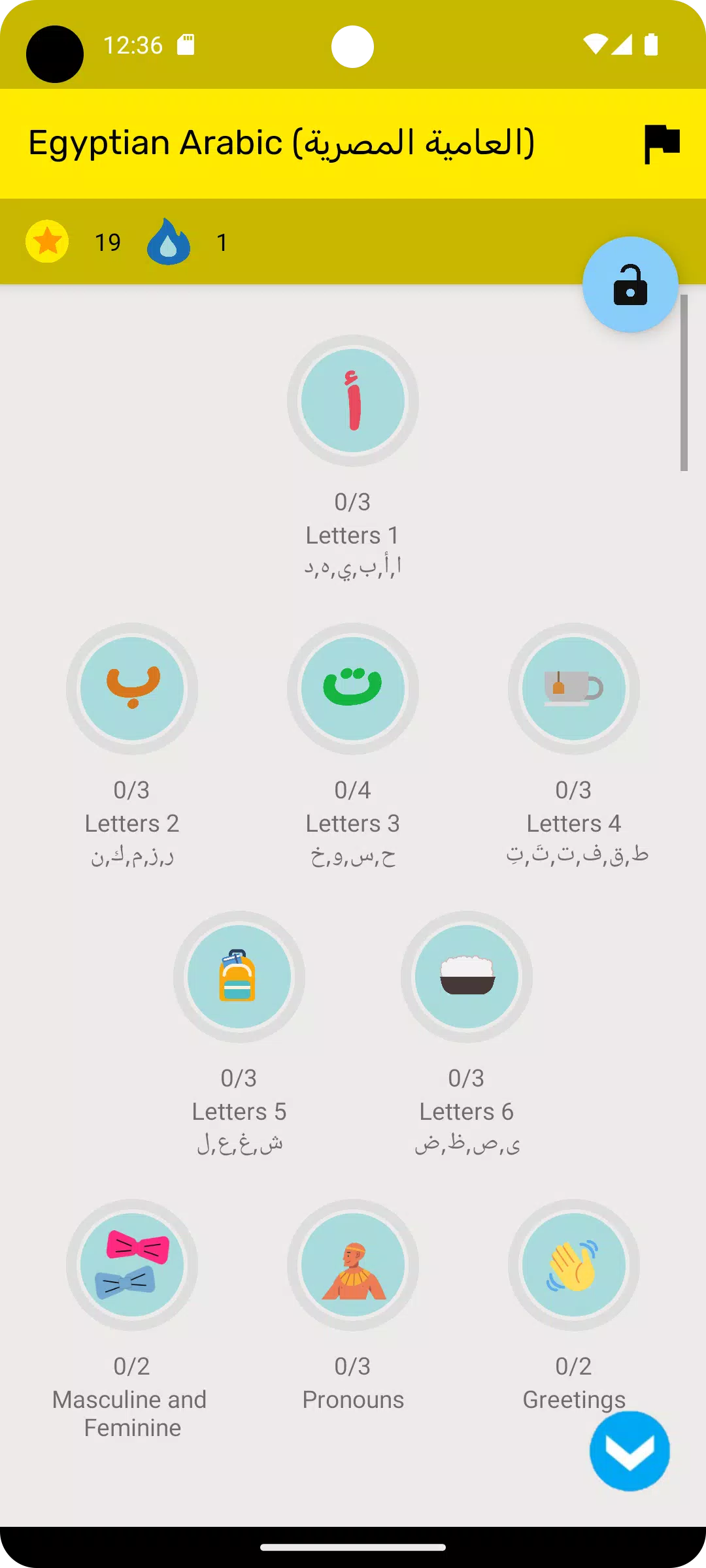706x1568 pixels.
Task: Open the Pronouns lesson with person icon
Action: click(x=353, y=1265)
